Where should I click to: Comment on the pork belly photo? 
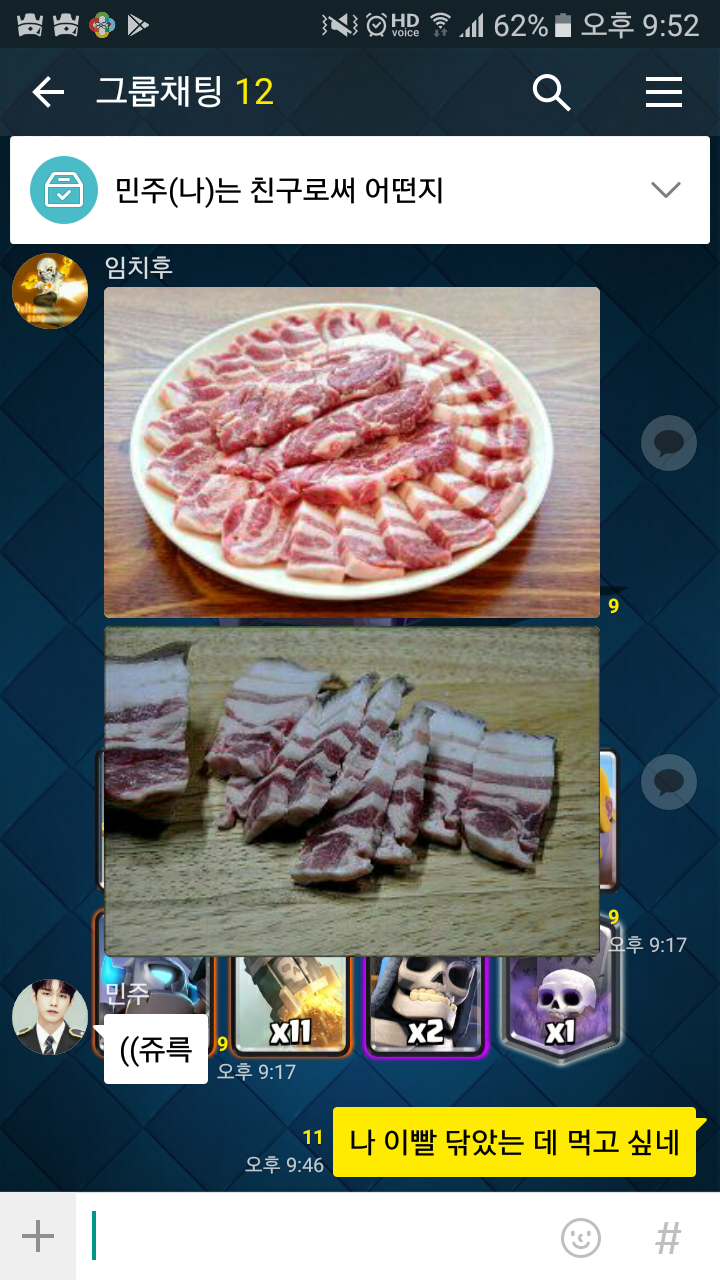click(x=668, y=782)
